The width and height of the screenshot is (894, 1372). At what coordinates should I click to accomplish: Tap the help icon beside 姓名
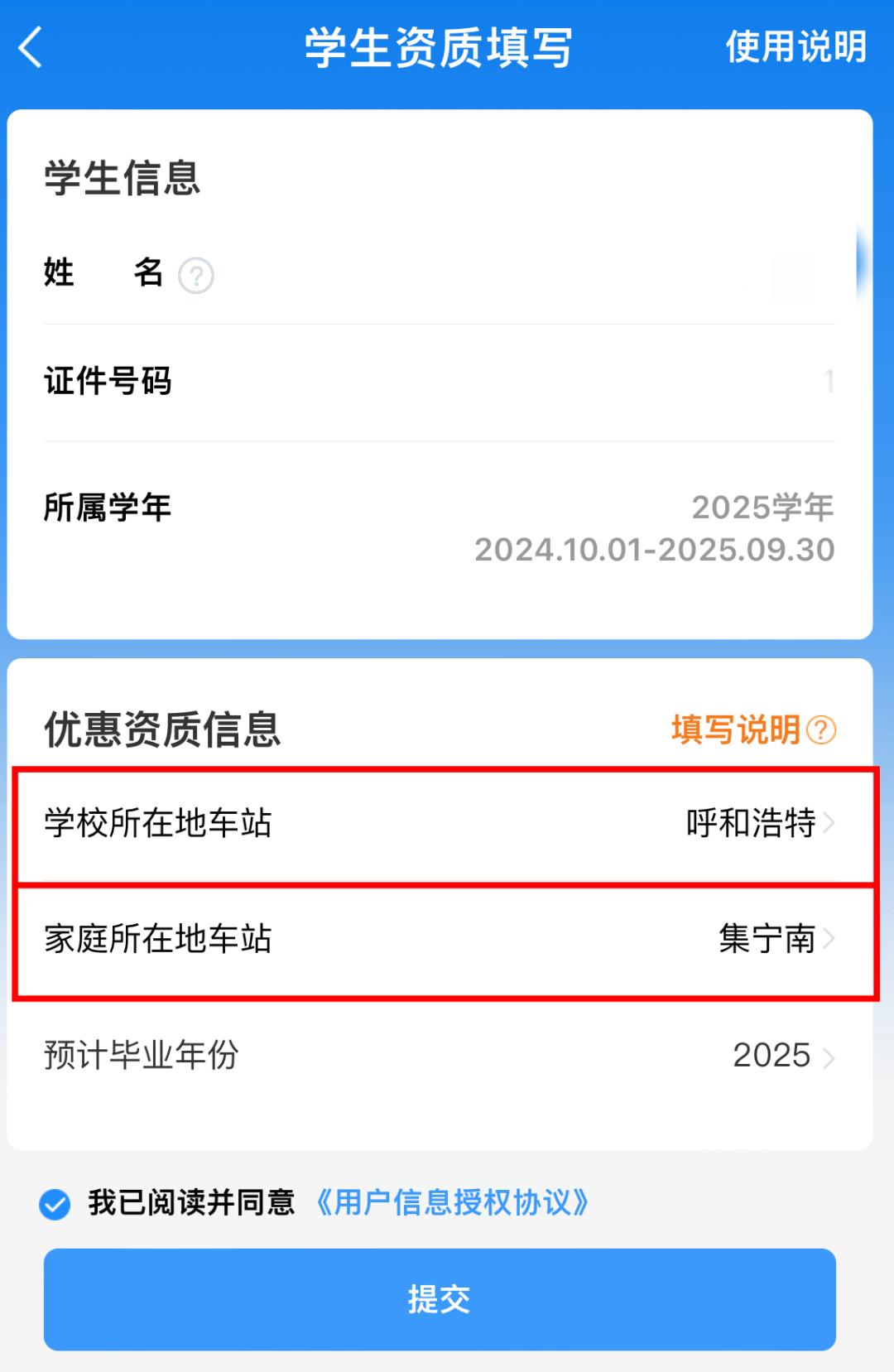tap(196, 276)
